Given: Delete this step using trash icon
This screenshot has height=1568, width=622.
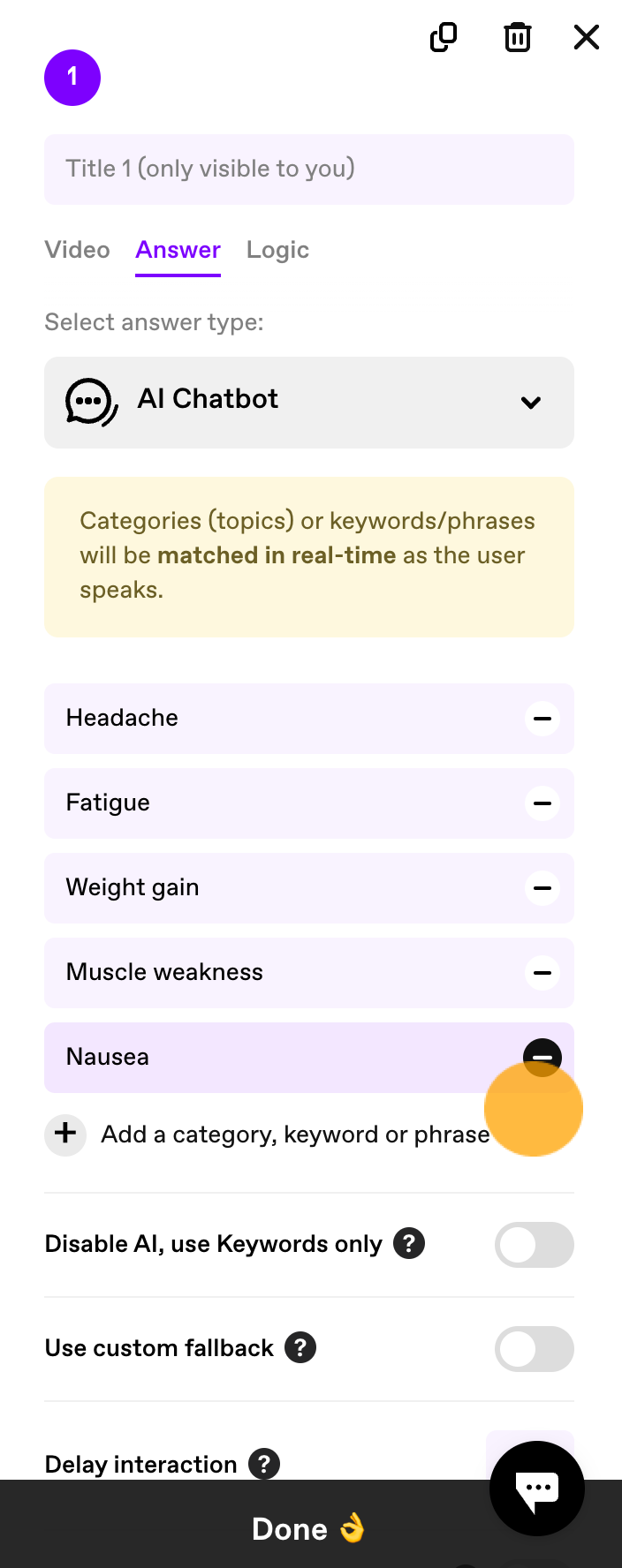Looking at the screenshot, I should point(517,38).
